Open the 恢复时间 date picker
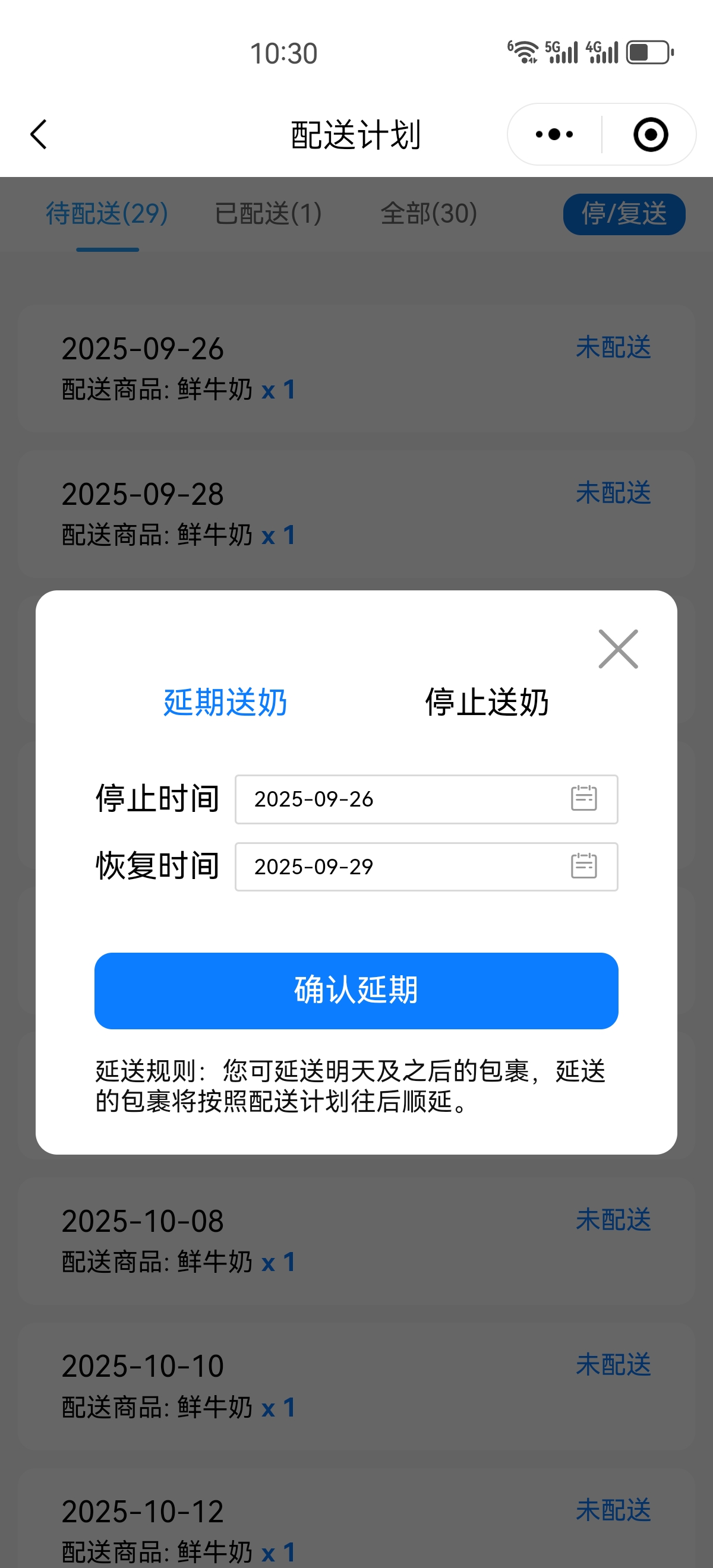 (426, 866)
